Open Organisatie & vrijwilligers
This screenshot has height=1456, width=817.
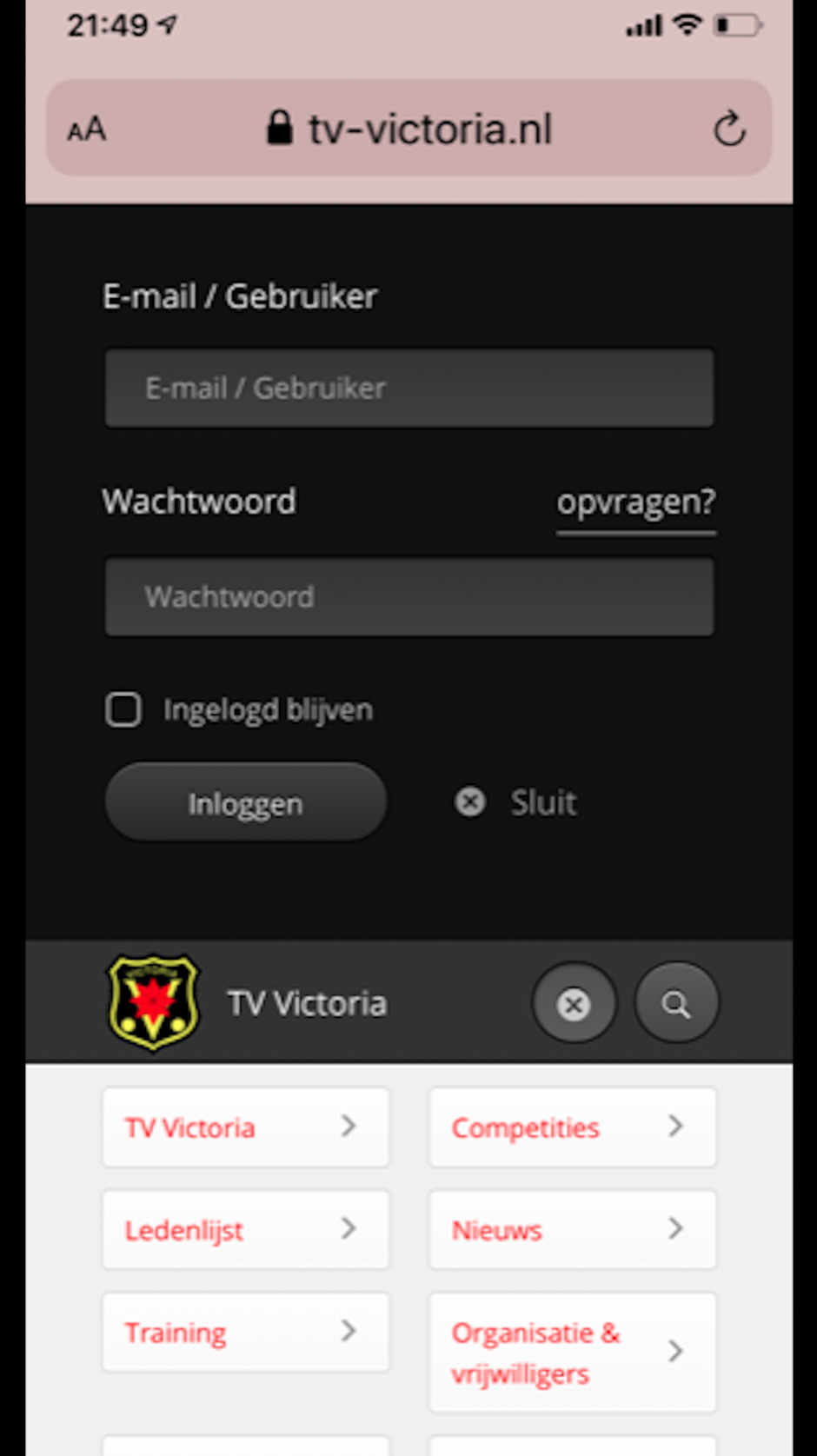[572, 1353]
